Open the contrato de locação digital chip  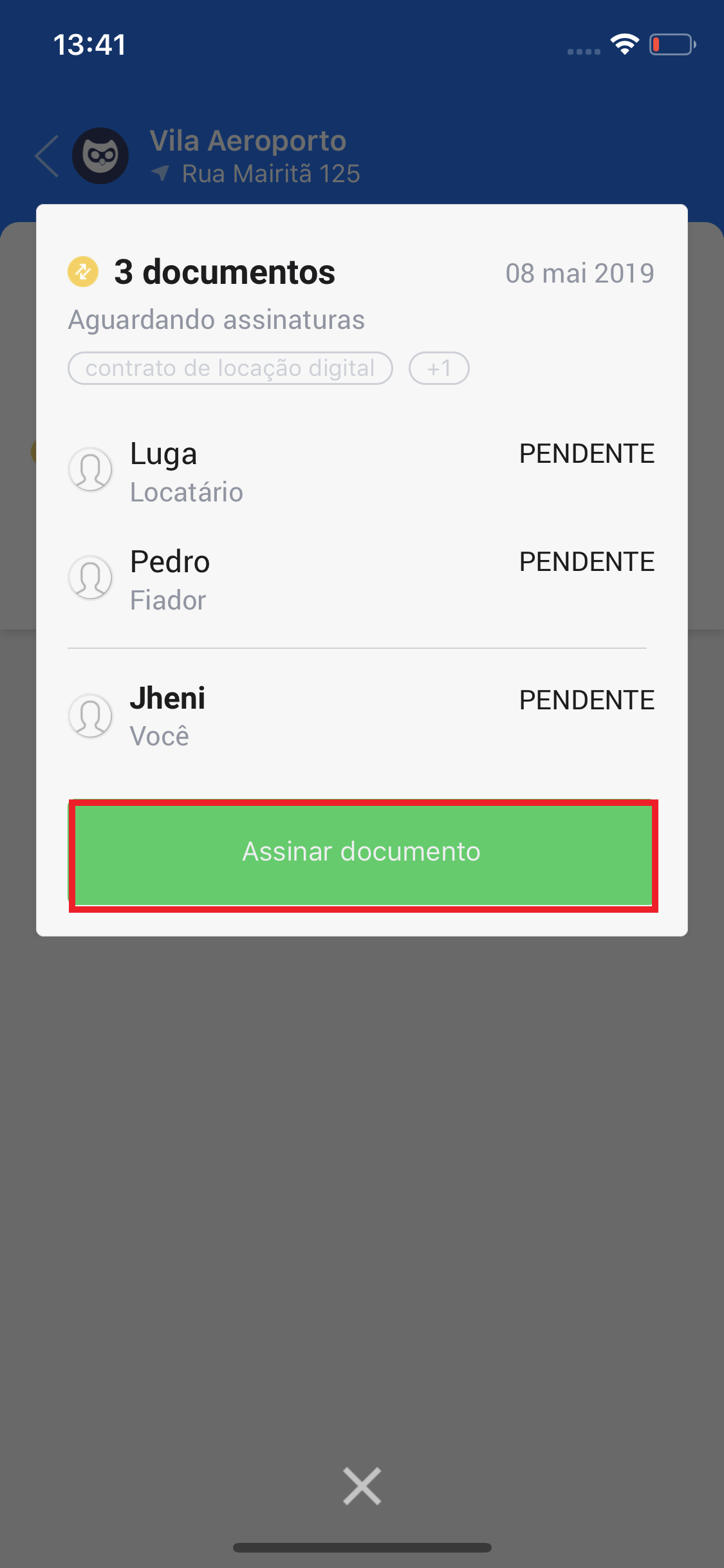(230, 368)
